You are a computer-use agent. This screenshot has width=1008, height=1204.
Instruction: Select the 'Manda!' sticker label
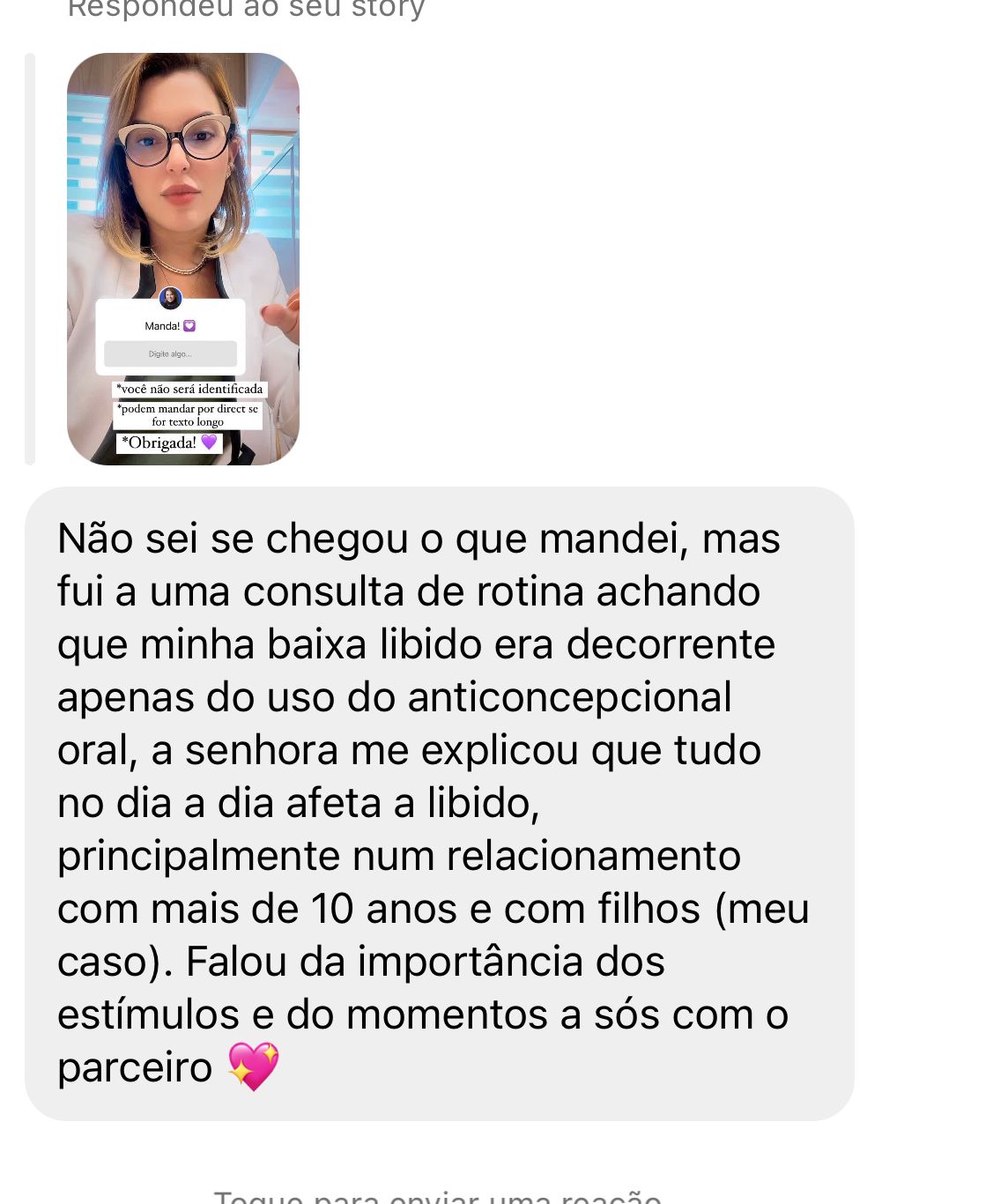[164, 324]
